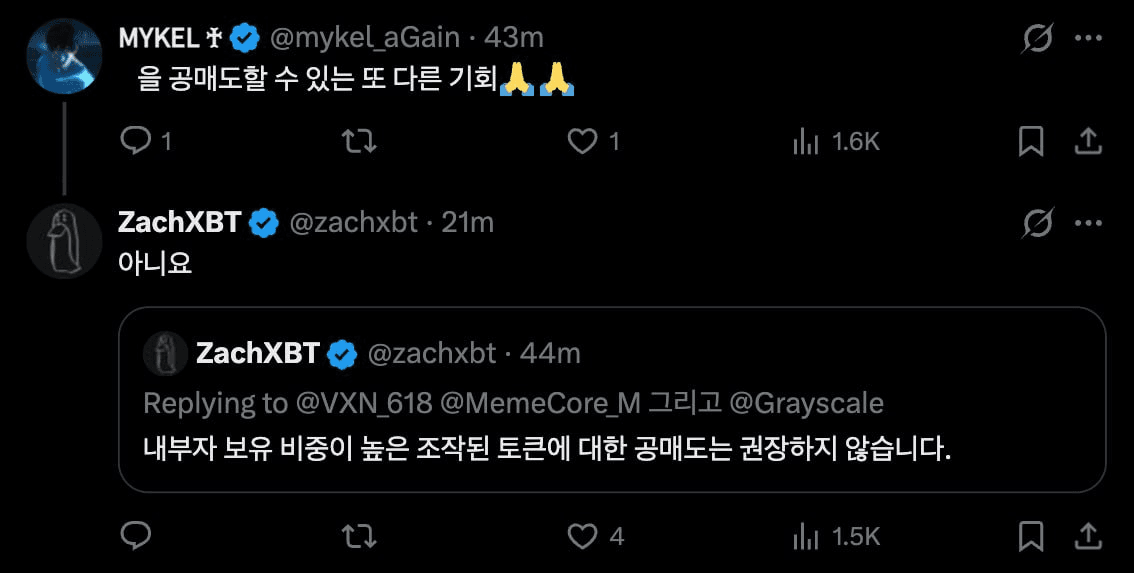The height and width of the screenshot is (573, 1134).
Task: Reply to MYKEL's post
Action: pyautogui.click(x=135, y=142)
